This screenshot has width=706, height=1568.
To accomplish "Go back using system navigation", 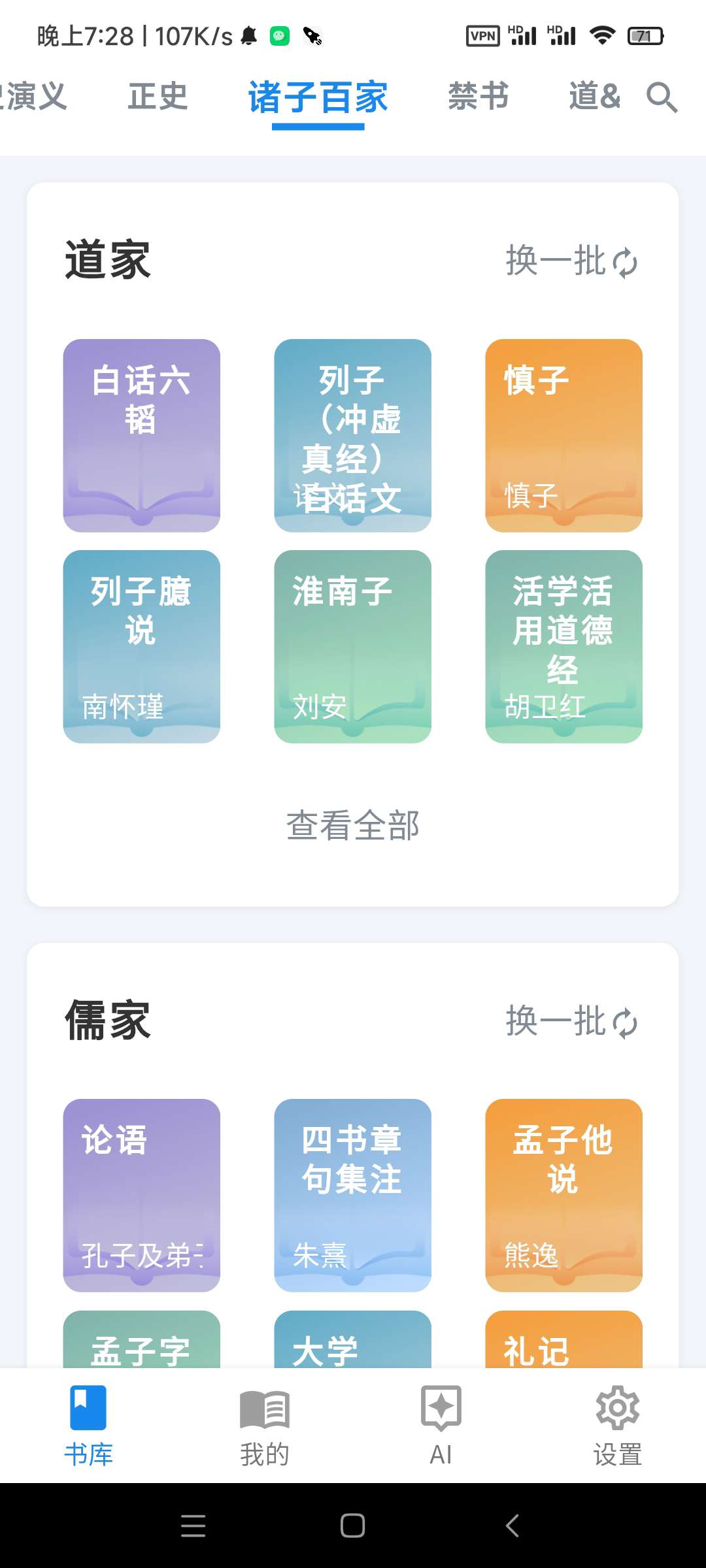I will [513, 1526].
